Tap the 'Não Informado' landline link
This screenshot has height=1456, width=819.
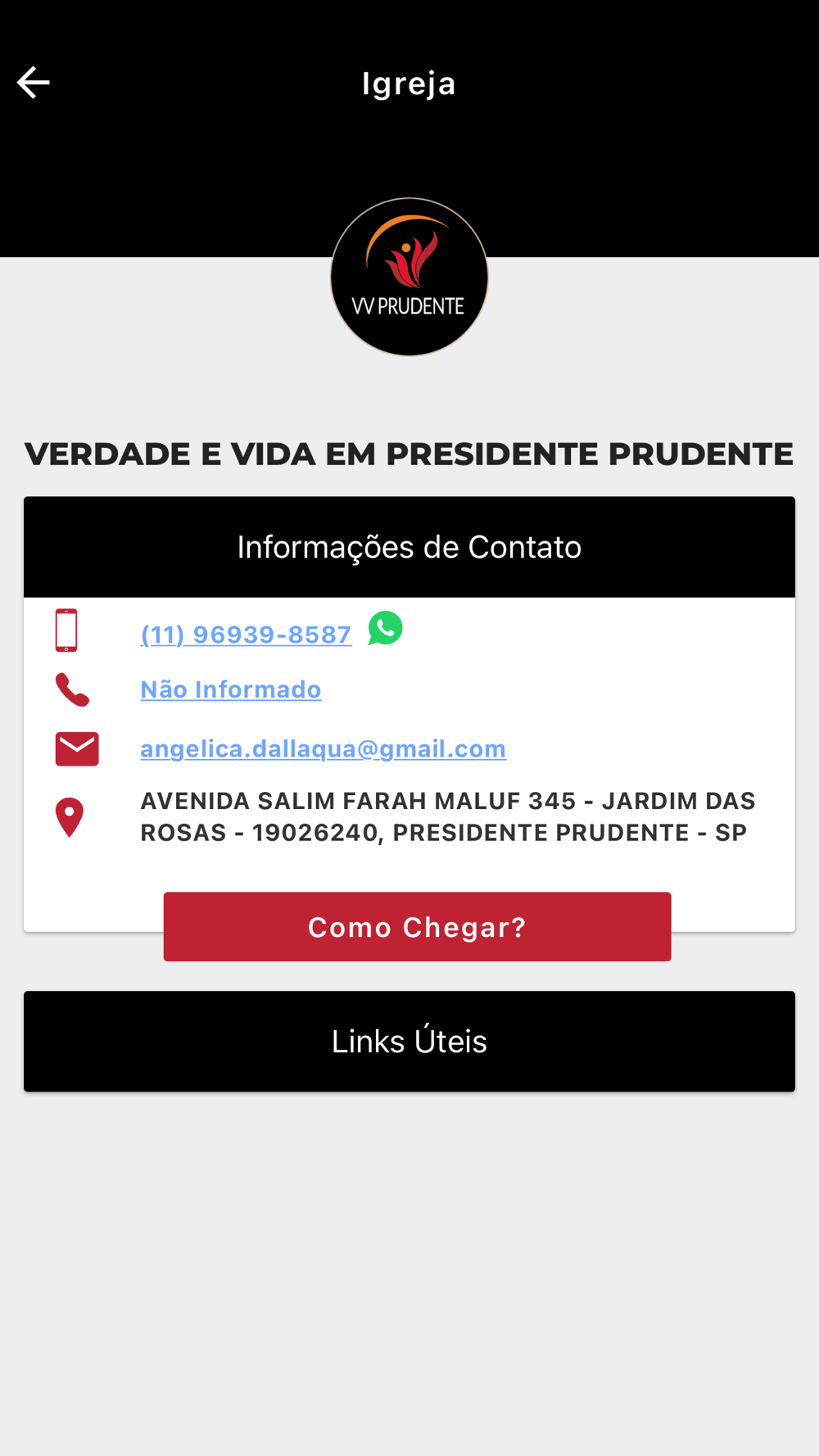pyautogui.click(x=230, y=690)
